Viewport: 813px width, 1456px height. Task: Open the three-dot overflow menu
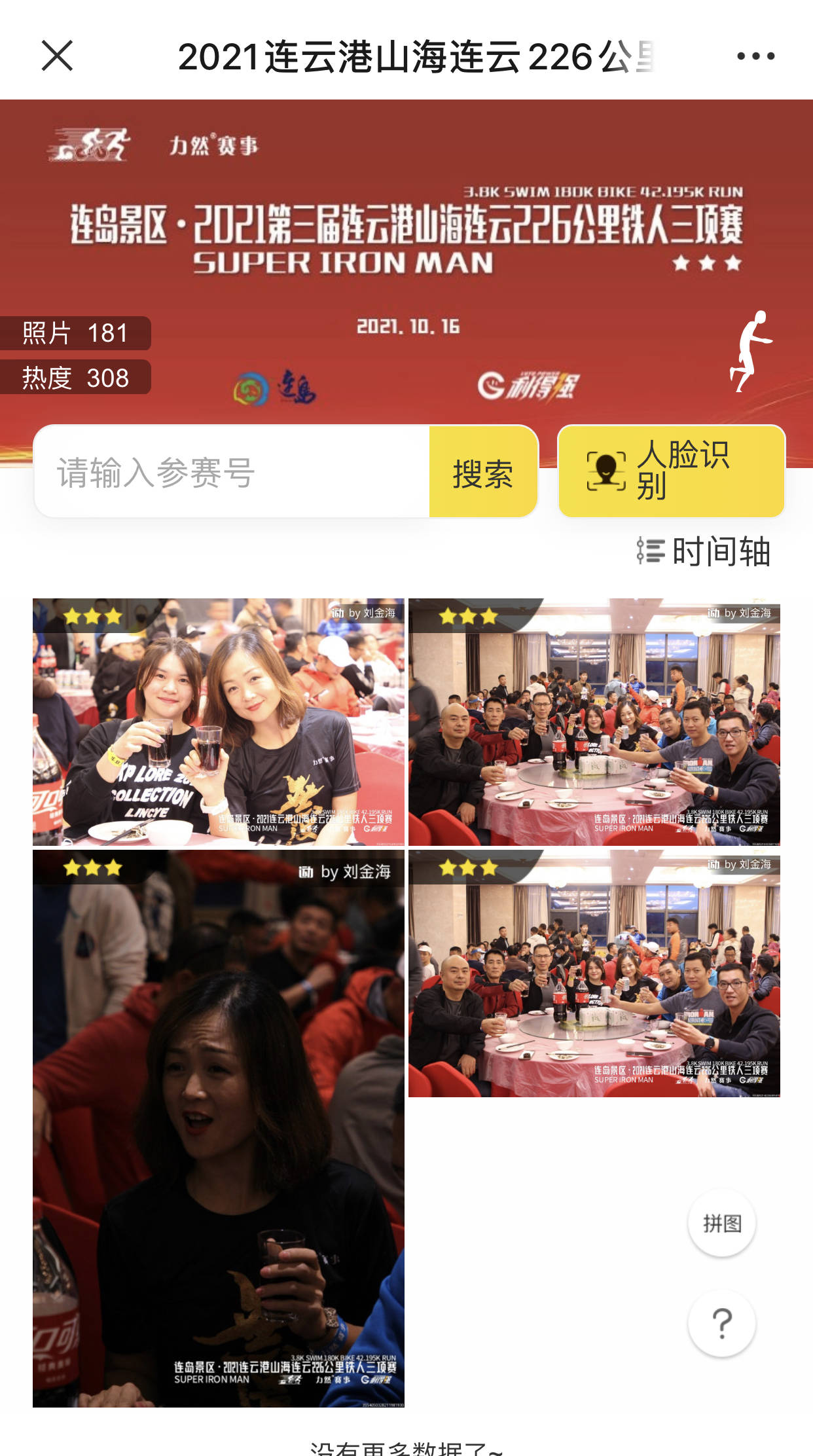pos(755,56)
